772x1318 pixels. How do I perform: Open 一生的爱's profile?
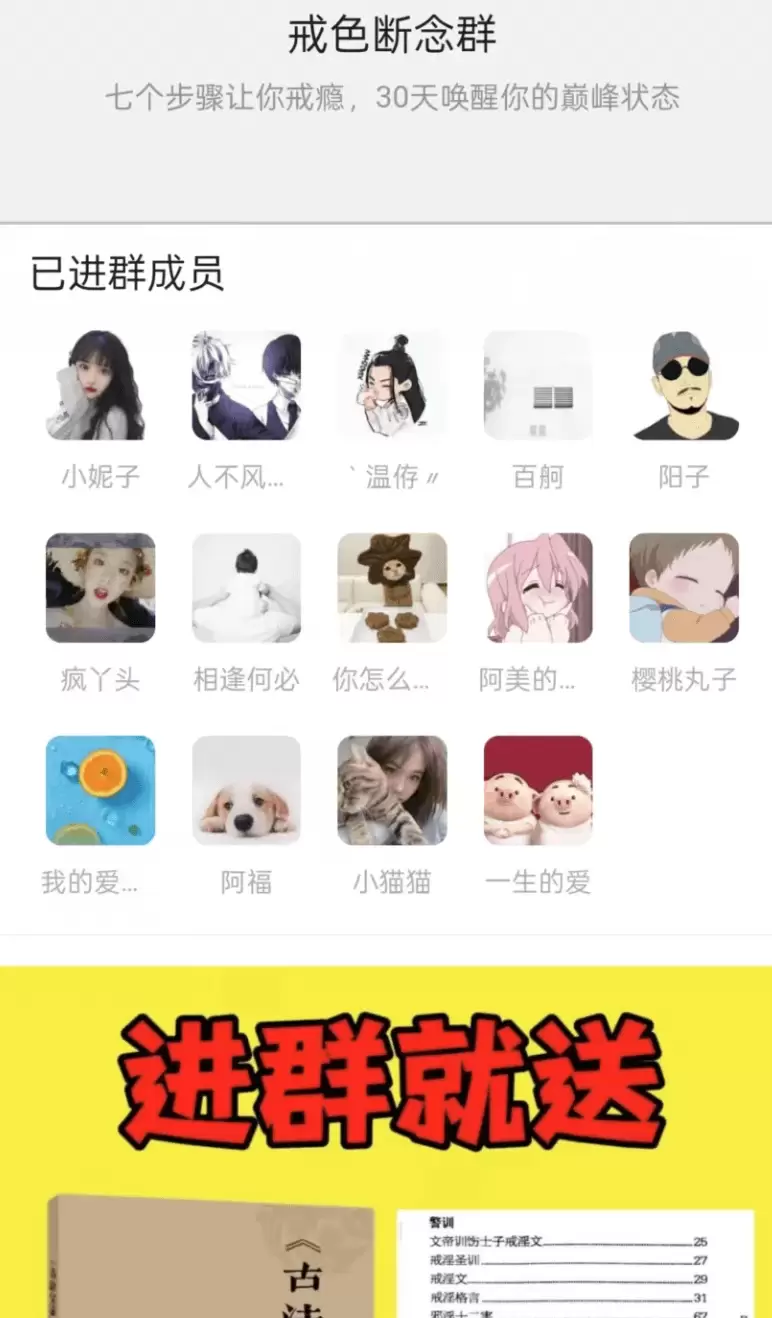tap(538, 791)
